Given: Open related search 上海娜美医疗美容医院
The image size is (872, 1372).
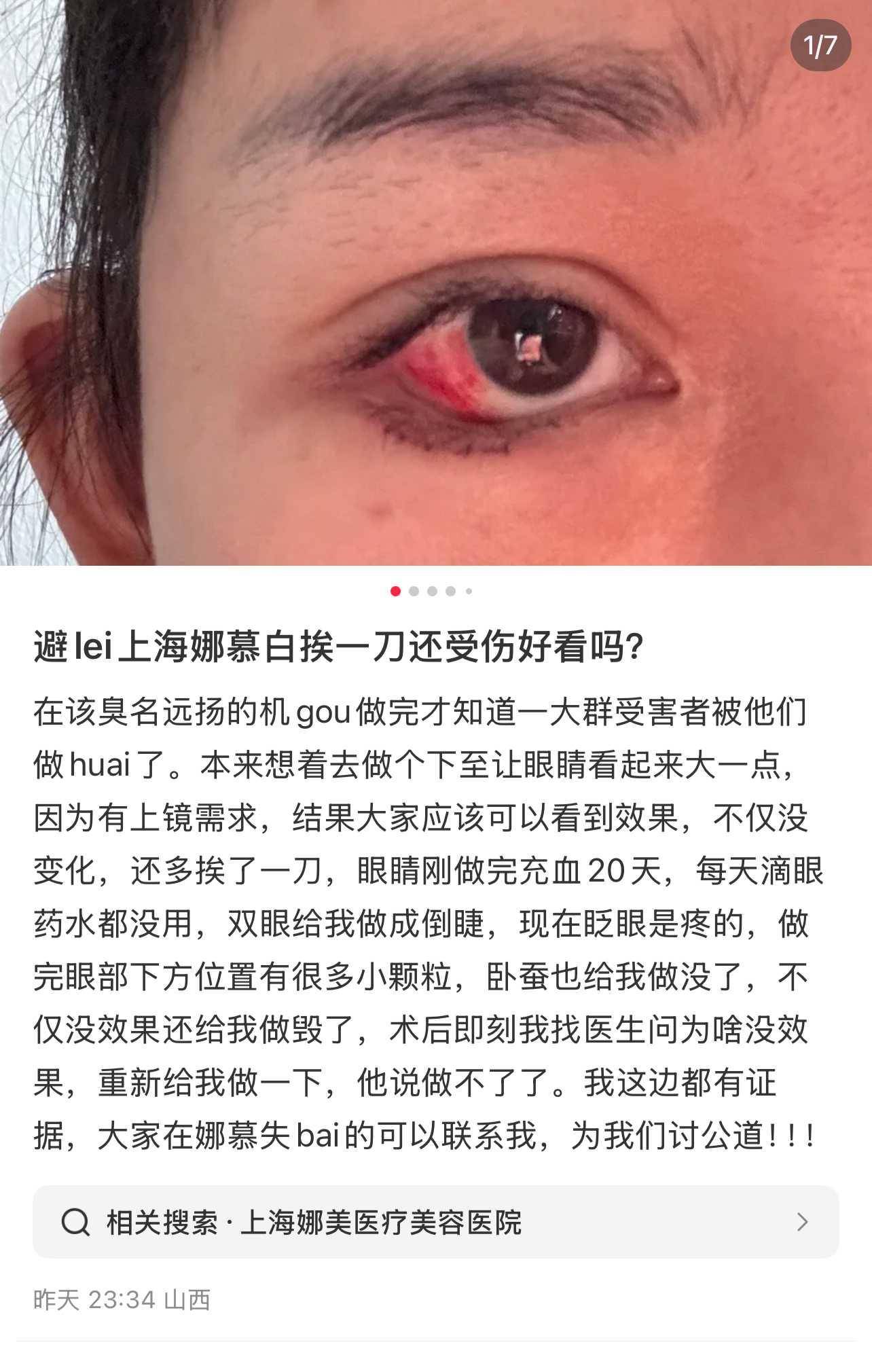Looking at the screenshot, I should [435, 1223].
